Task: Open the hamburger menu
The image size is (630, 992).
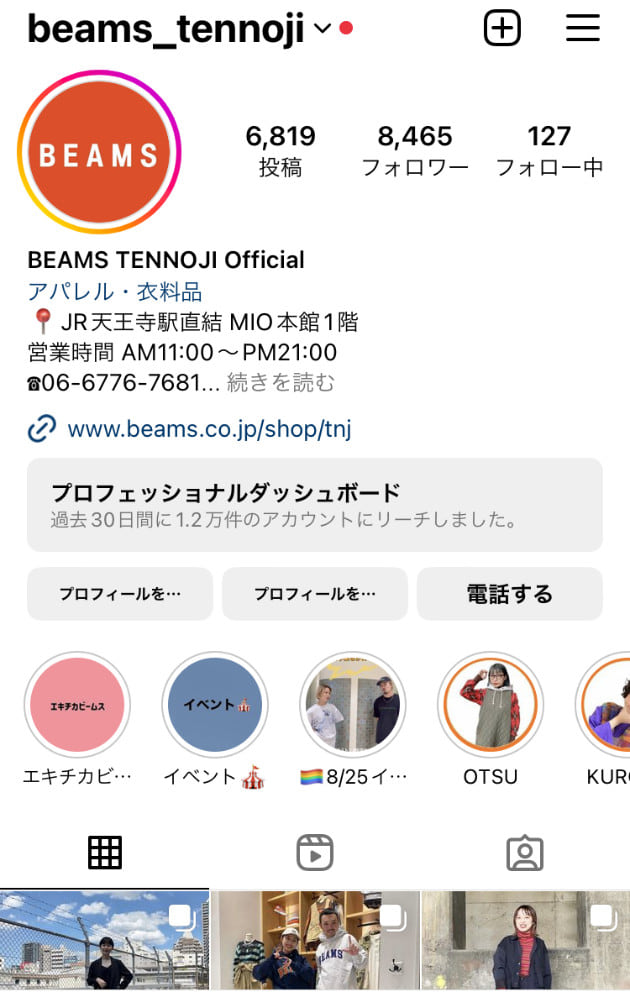Action: click(x=582, y=28)
